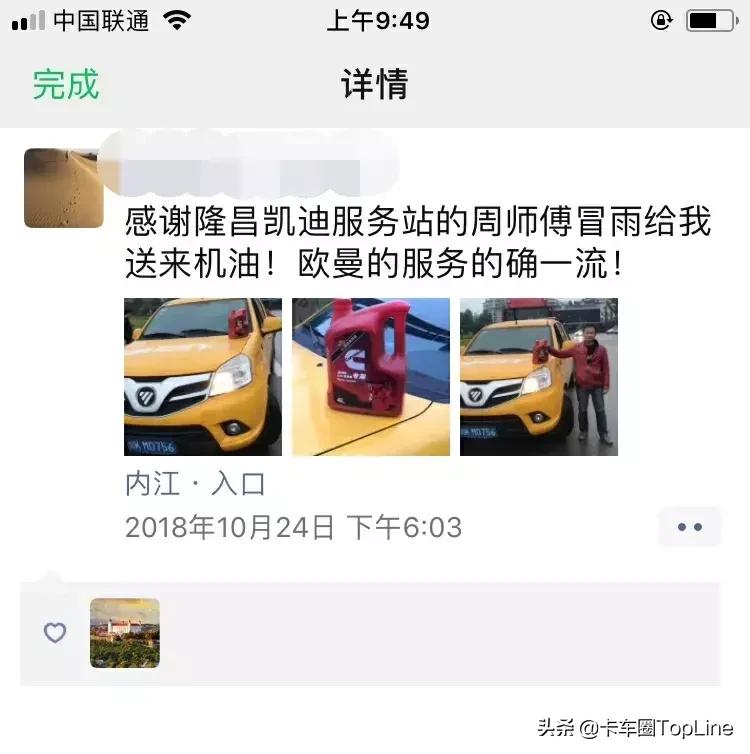Open the castle image in the comment row
The width and height of the screenshot is (750, 754).
coord(124,632)
